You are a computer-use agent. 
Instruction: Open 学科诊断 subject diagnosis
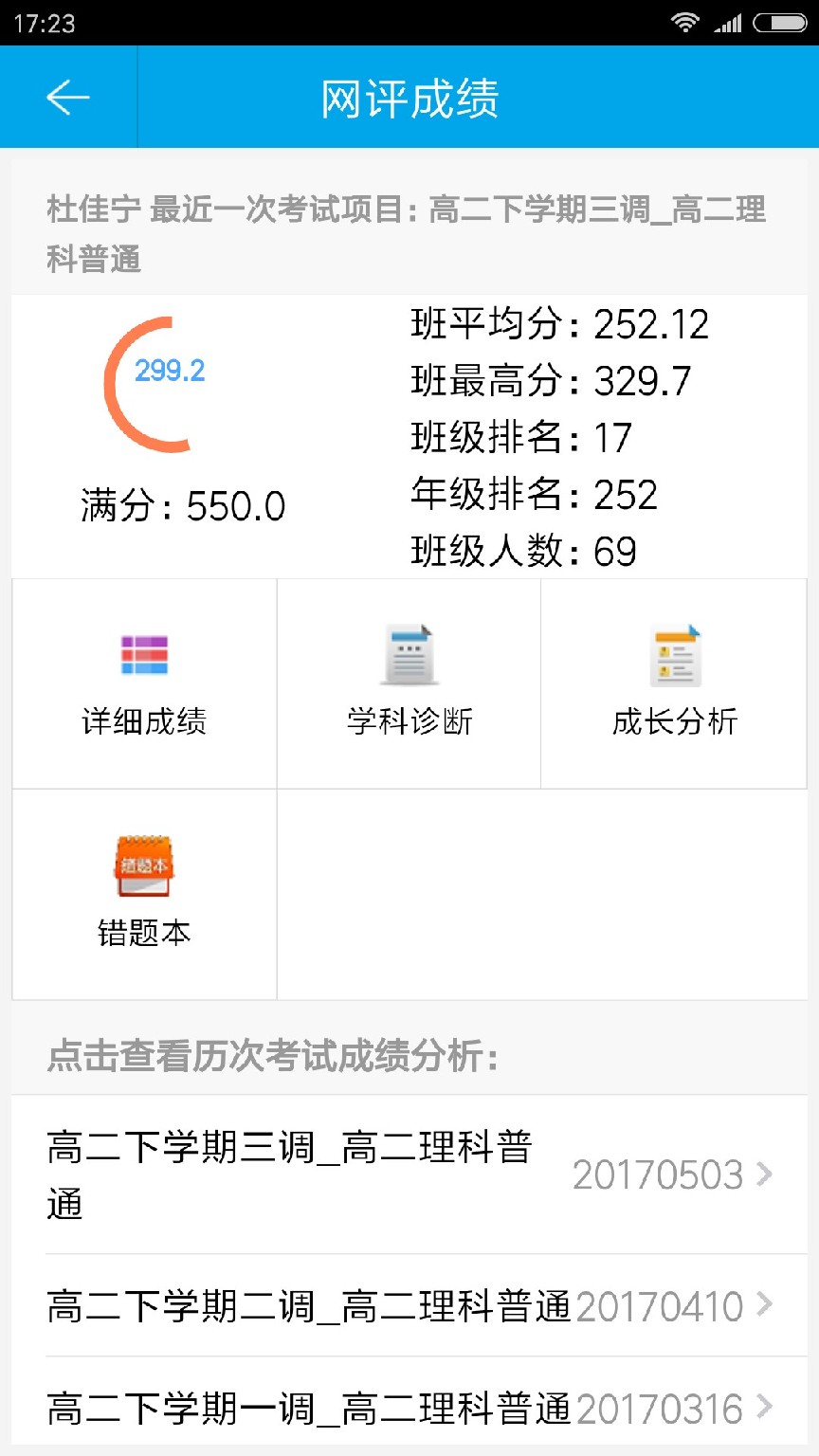click(x=409, y=683)
